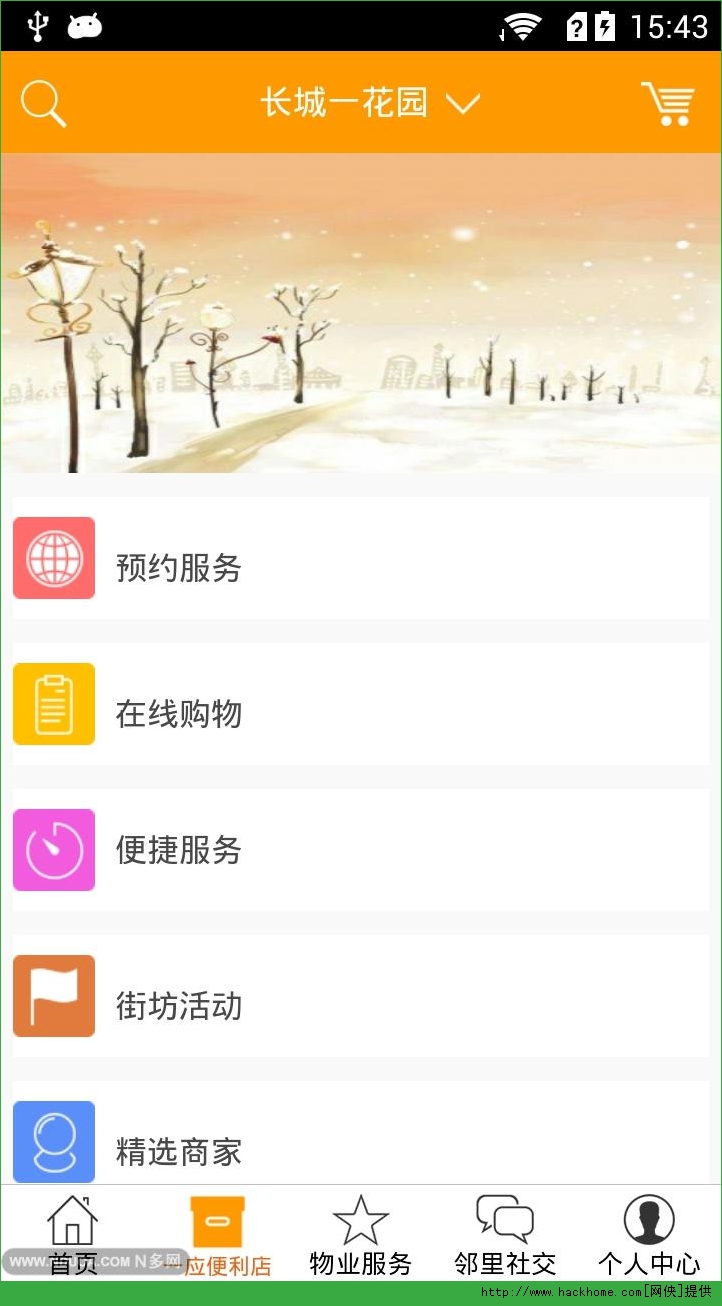The width and height of the screenshot is (722, 1306).
Task: Open the search magnifier icon
Action: (x=43, y=103)
